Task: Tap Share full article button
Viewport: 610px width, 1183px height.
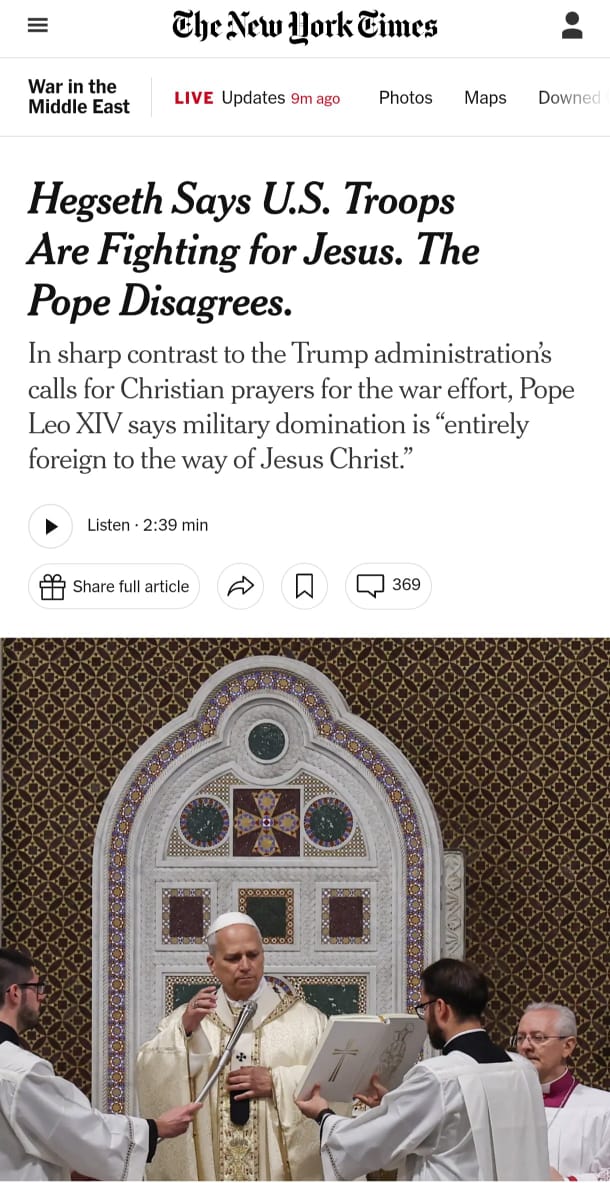Action: pos(114,587)
